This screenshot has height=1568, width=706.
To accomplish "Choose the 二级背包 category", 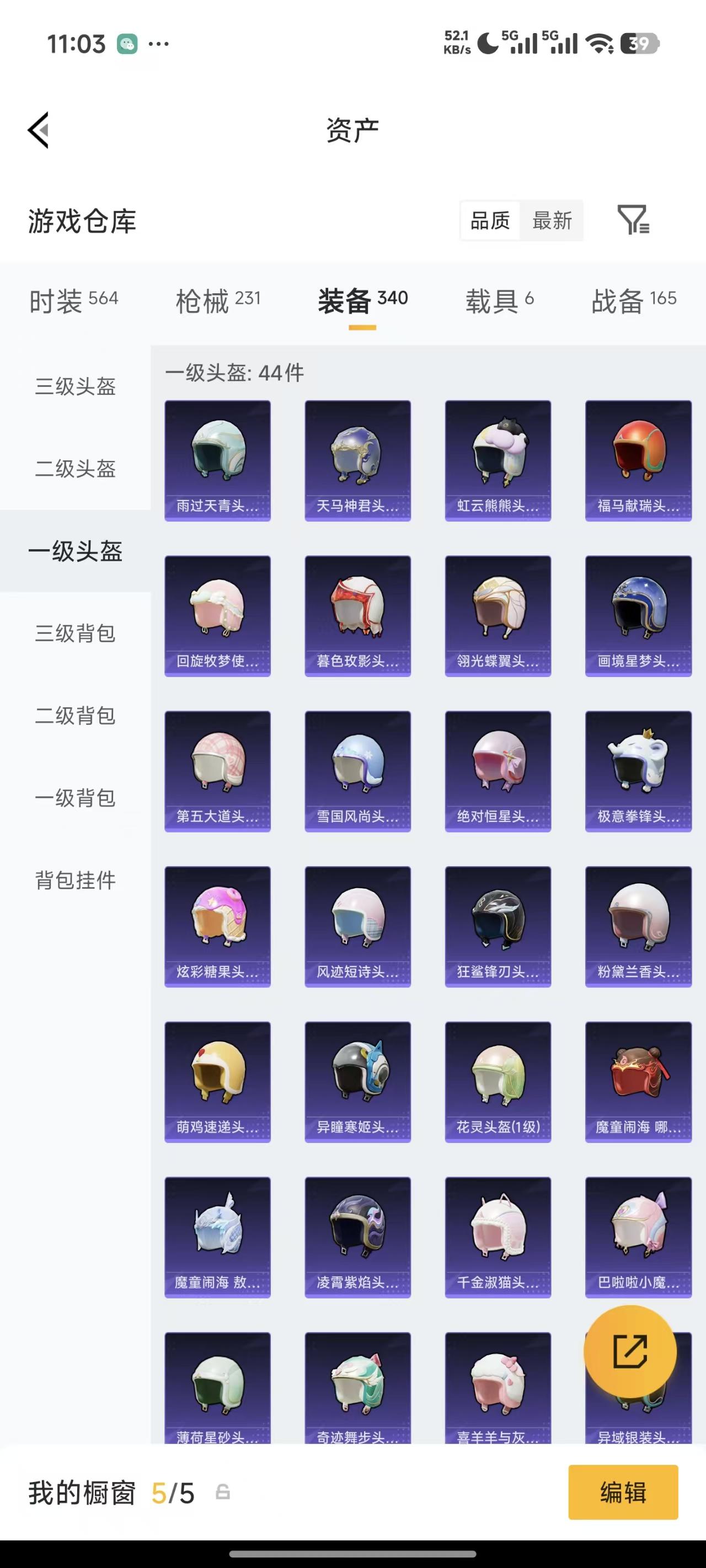I will tap(76, 716).
